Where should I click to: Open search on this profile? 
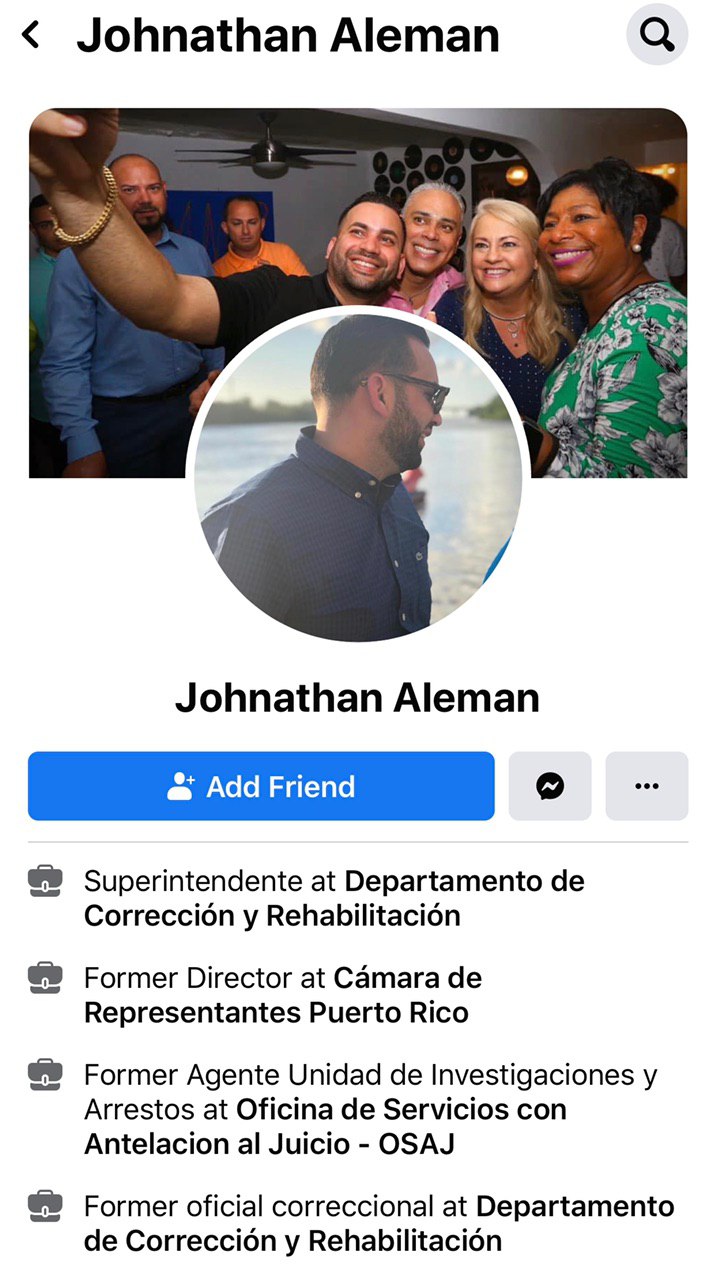click(x=656, y=36)
